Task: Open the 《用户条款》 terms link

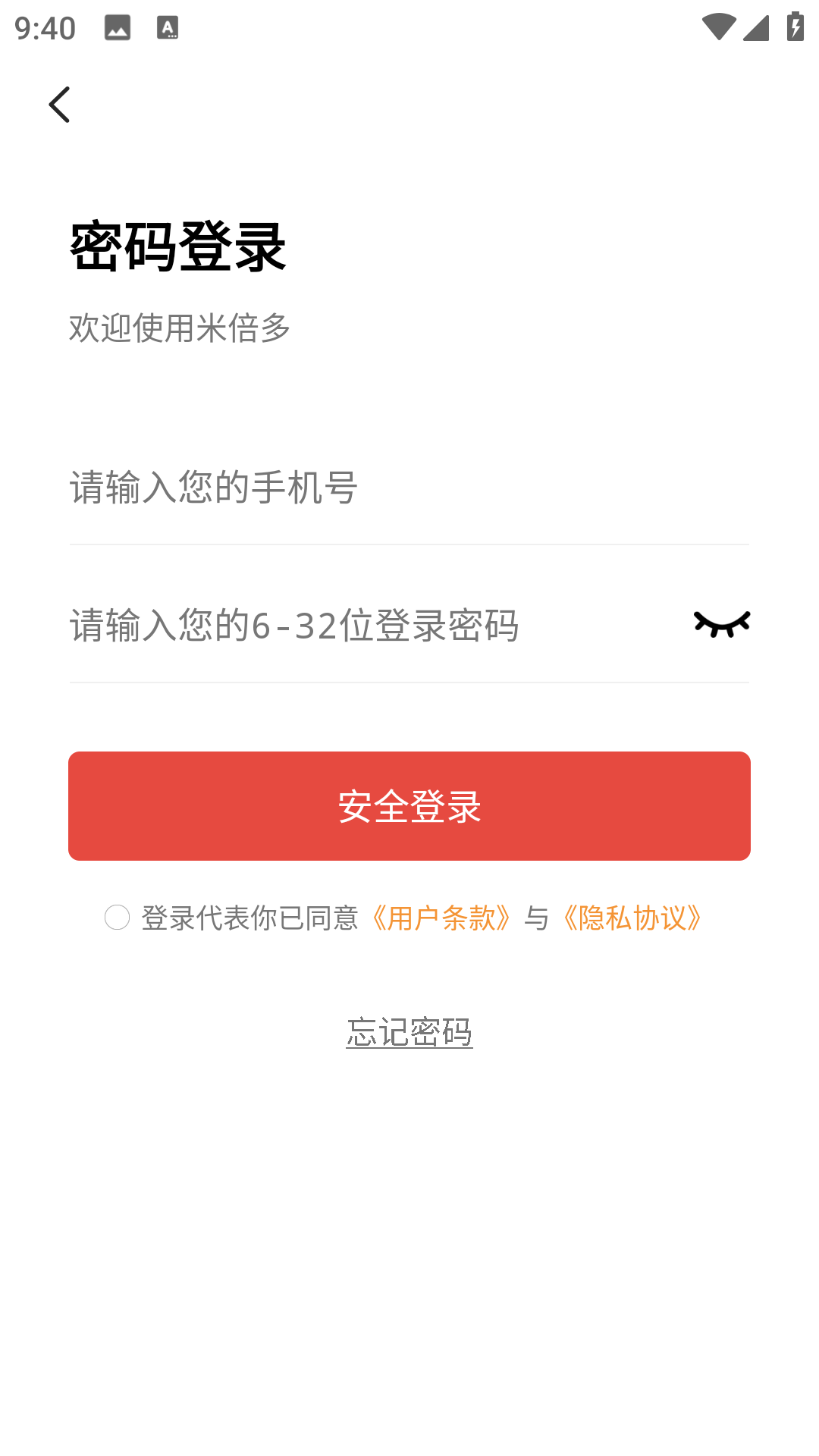Action: click(x=444, y=918)
